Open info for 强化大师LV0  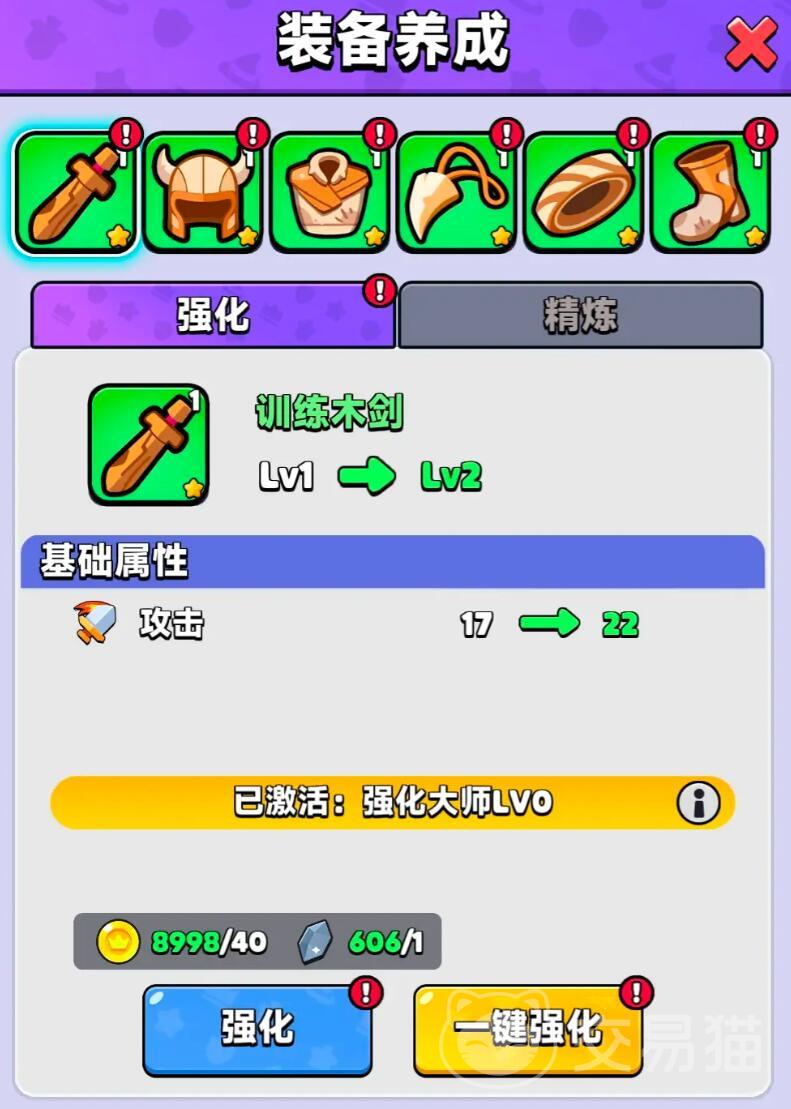(698, 802)
